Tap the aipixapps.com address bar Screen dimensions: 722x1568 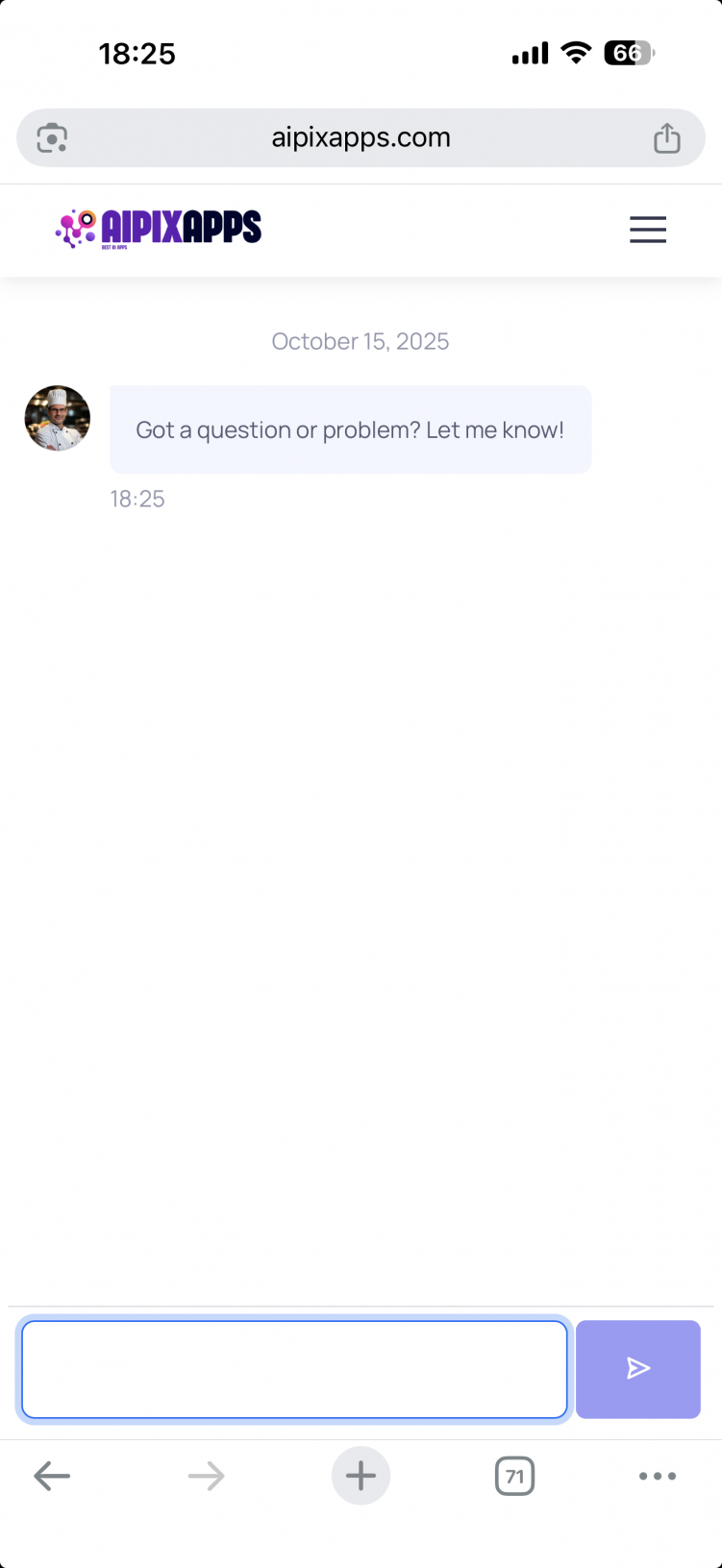click(x=361, y=137)
